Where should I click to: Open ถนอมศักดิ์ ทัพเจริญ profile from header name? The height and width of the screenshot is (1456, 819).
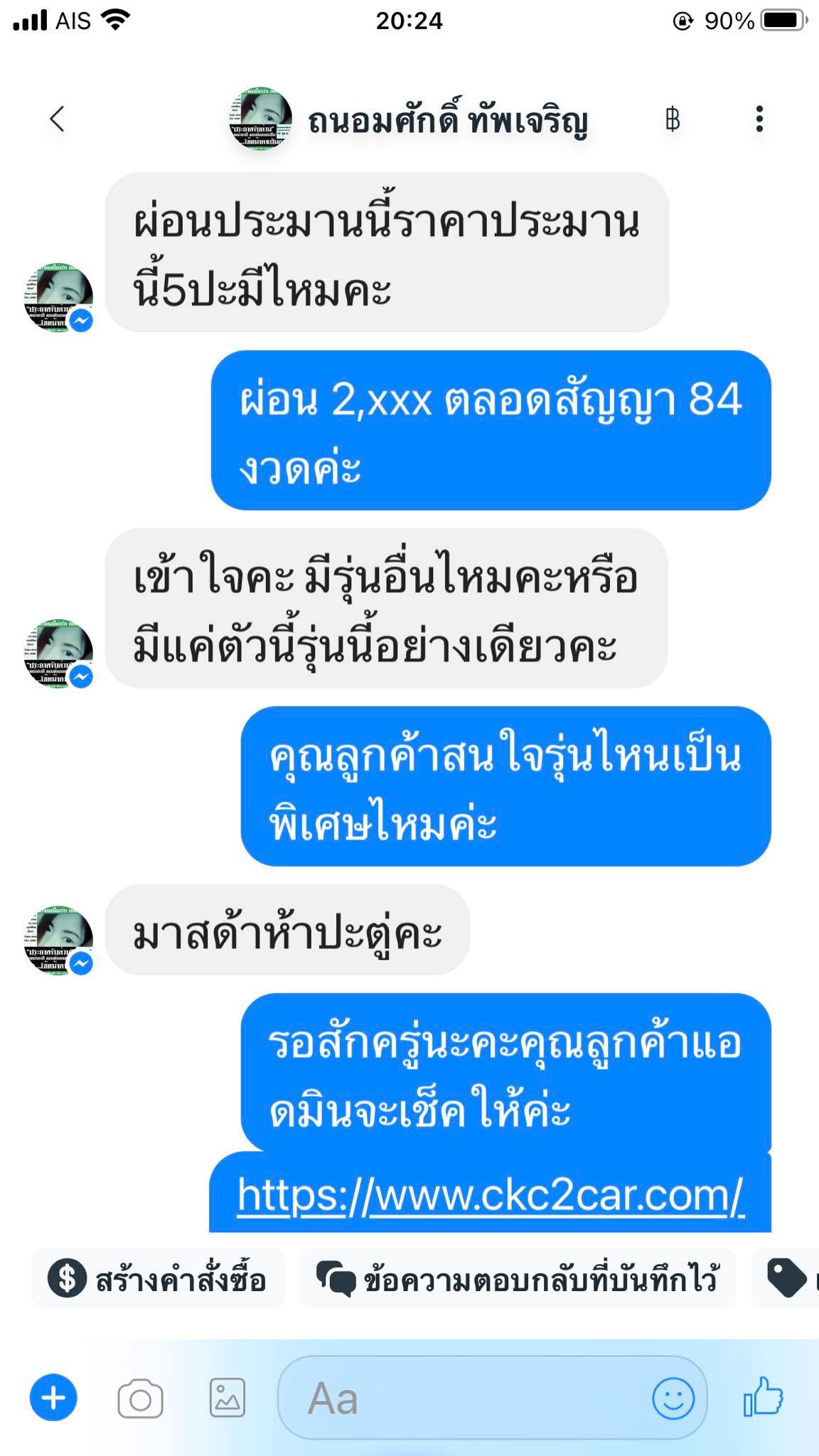447,120
